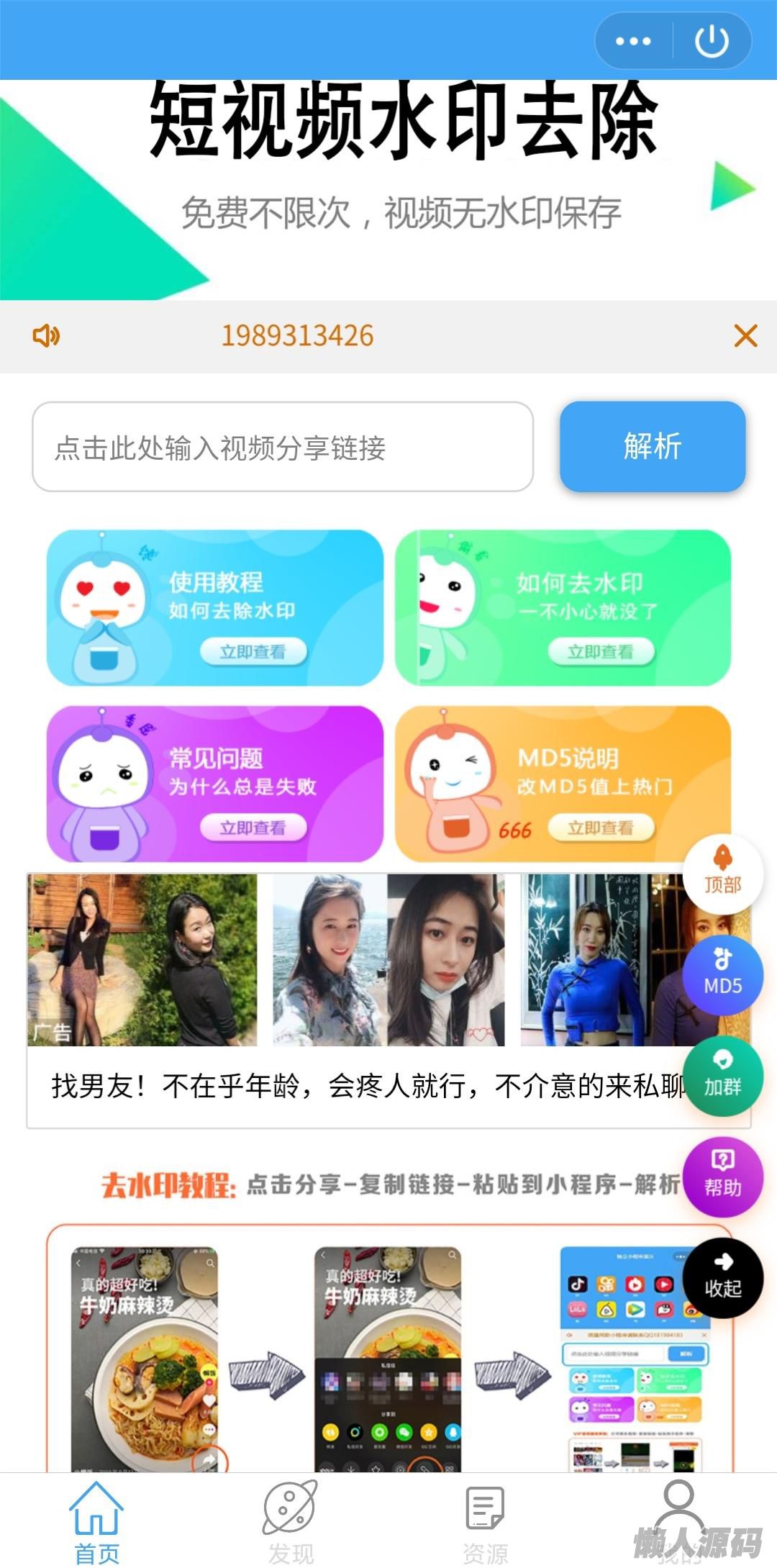
Task: Open the 常见问题 FAQ card
Action: click(x=214, y=784)
